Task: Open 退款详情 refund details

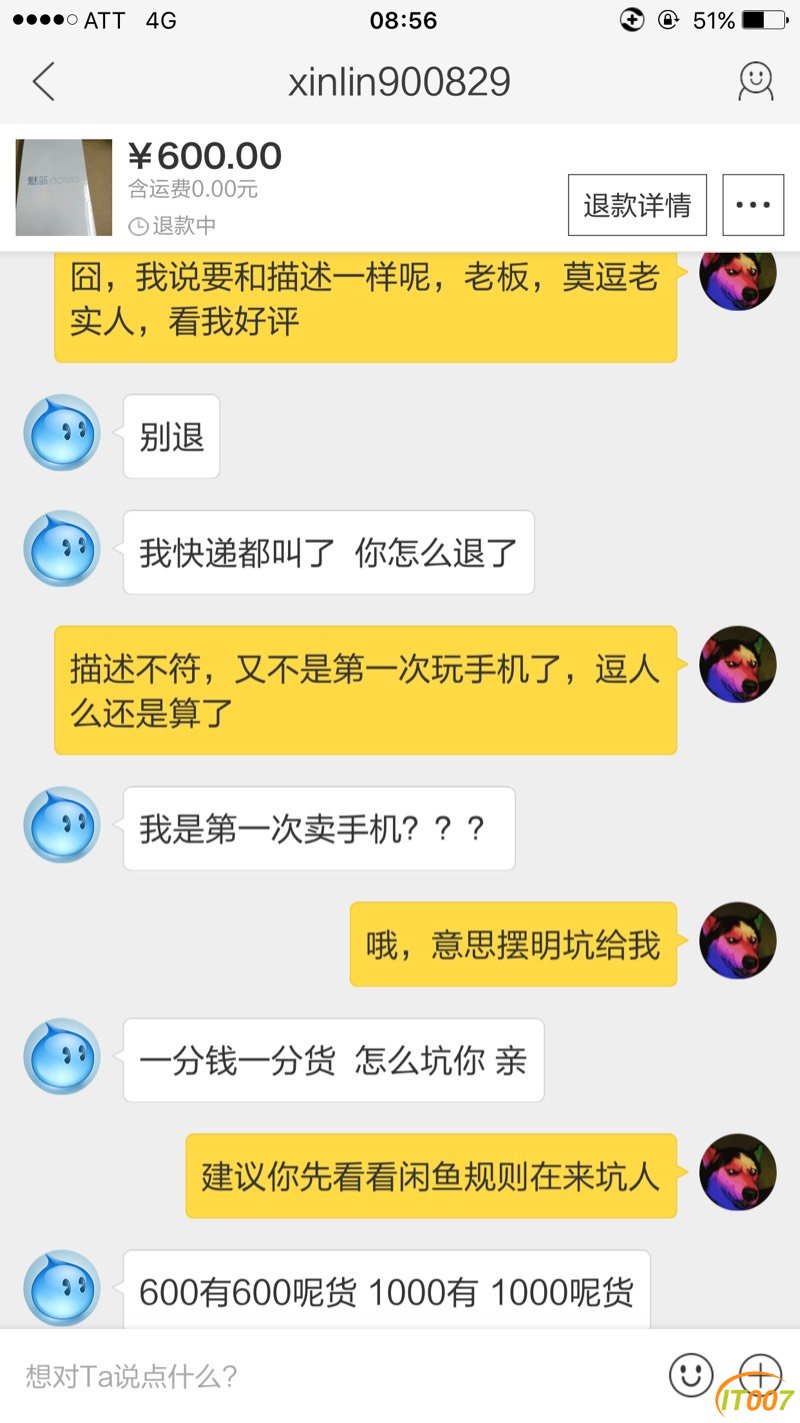Action: click(x=637, y=205)
